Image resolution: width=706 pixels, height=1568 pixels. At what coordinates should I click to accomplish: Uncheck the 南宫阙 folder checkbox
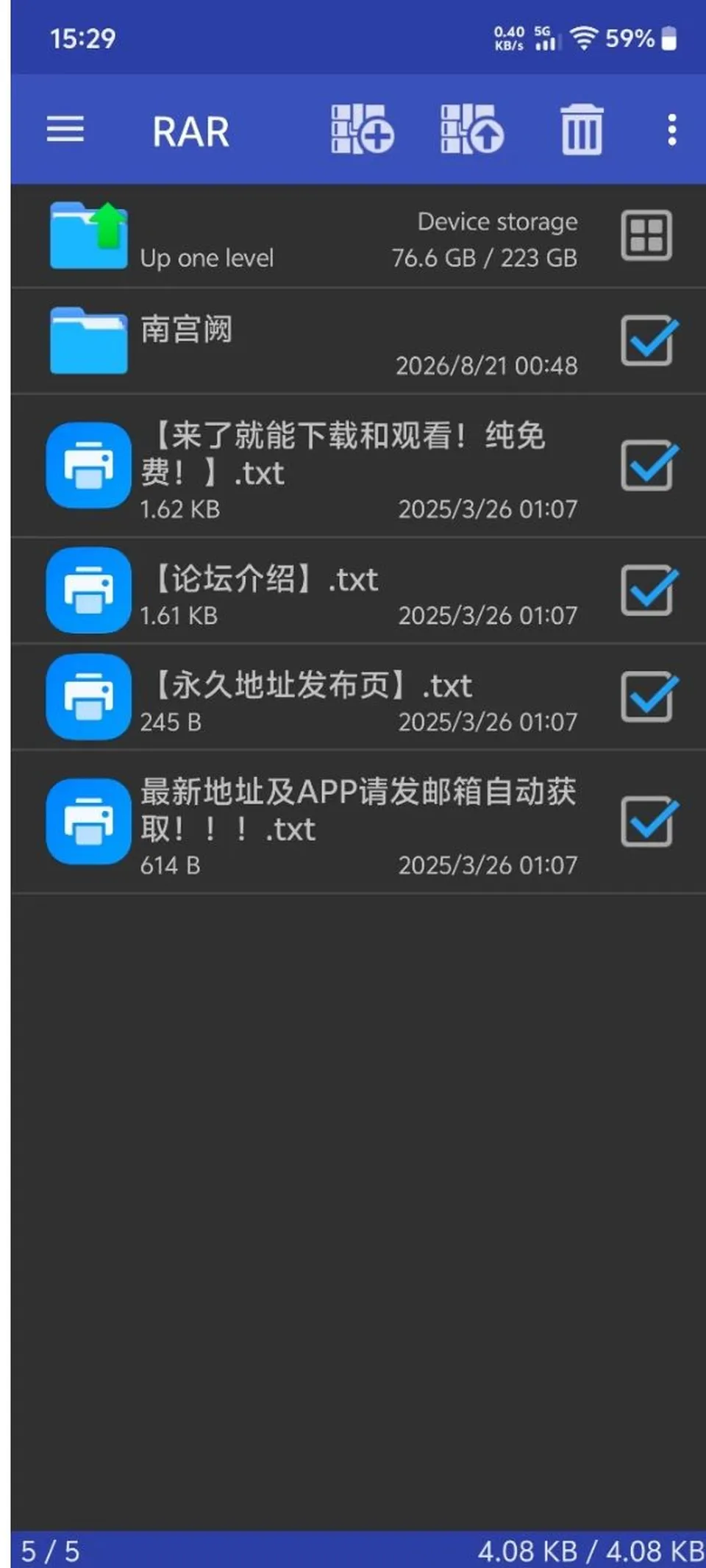click(648, 341)
